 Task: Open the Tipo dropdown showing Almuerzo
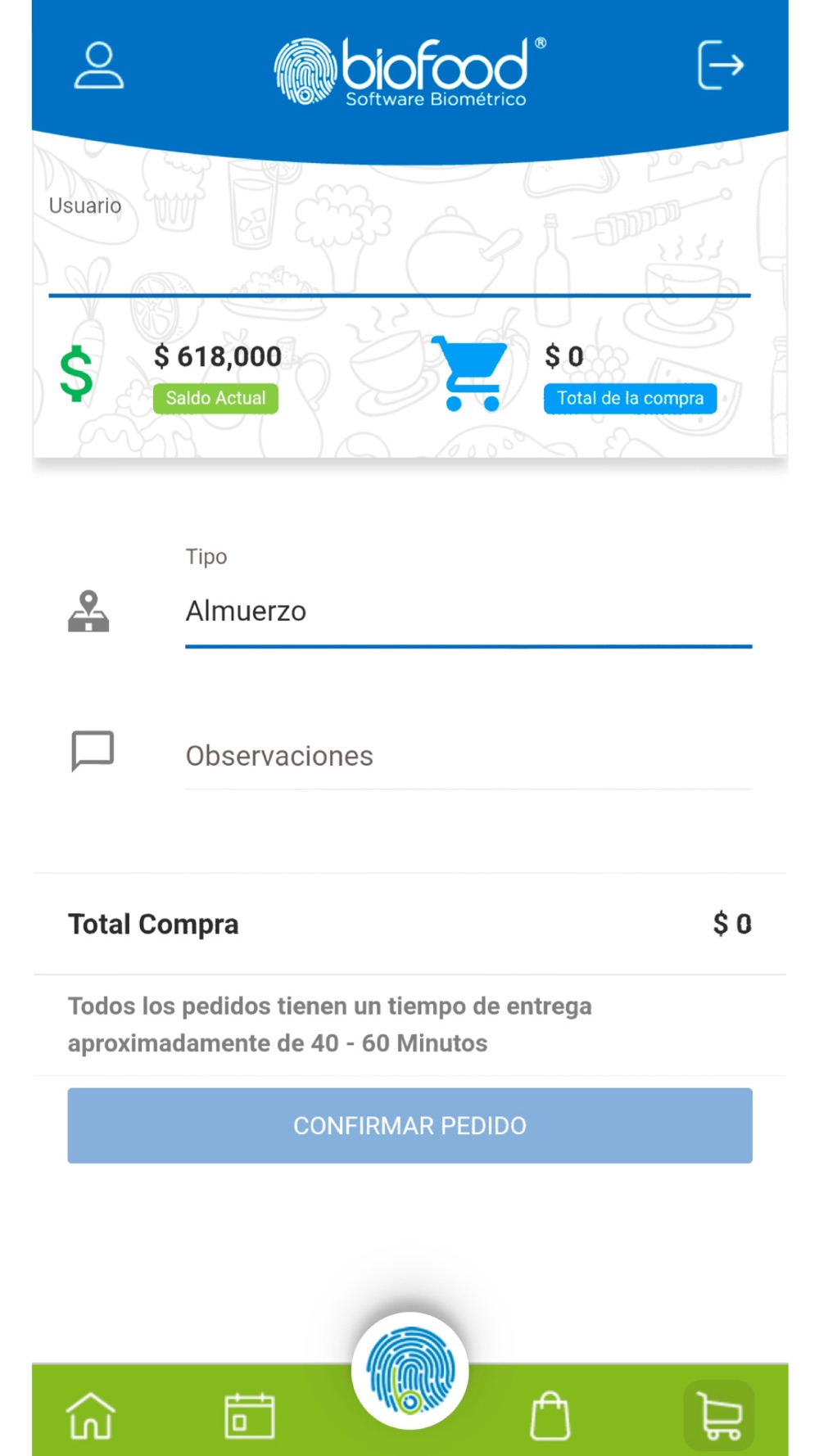click(x=468, y=612)
